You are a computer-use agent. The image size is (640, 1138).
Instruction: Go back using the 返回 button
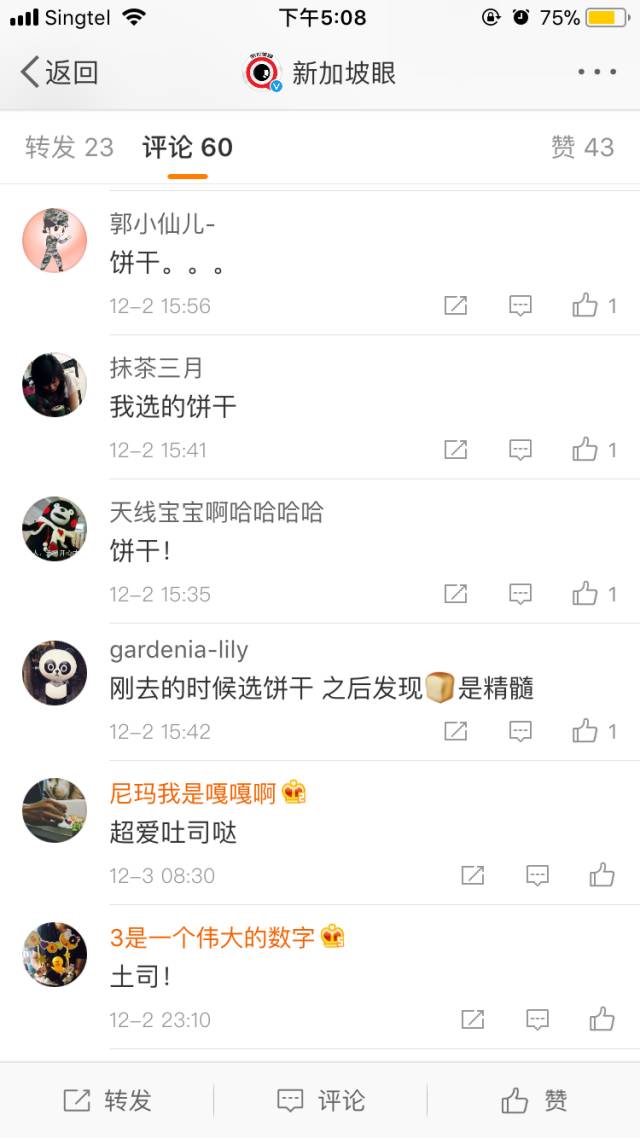(58, 72)
